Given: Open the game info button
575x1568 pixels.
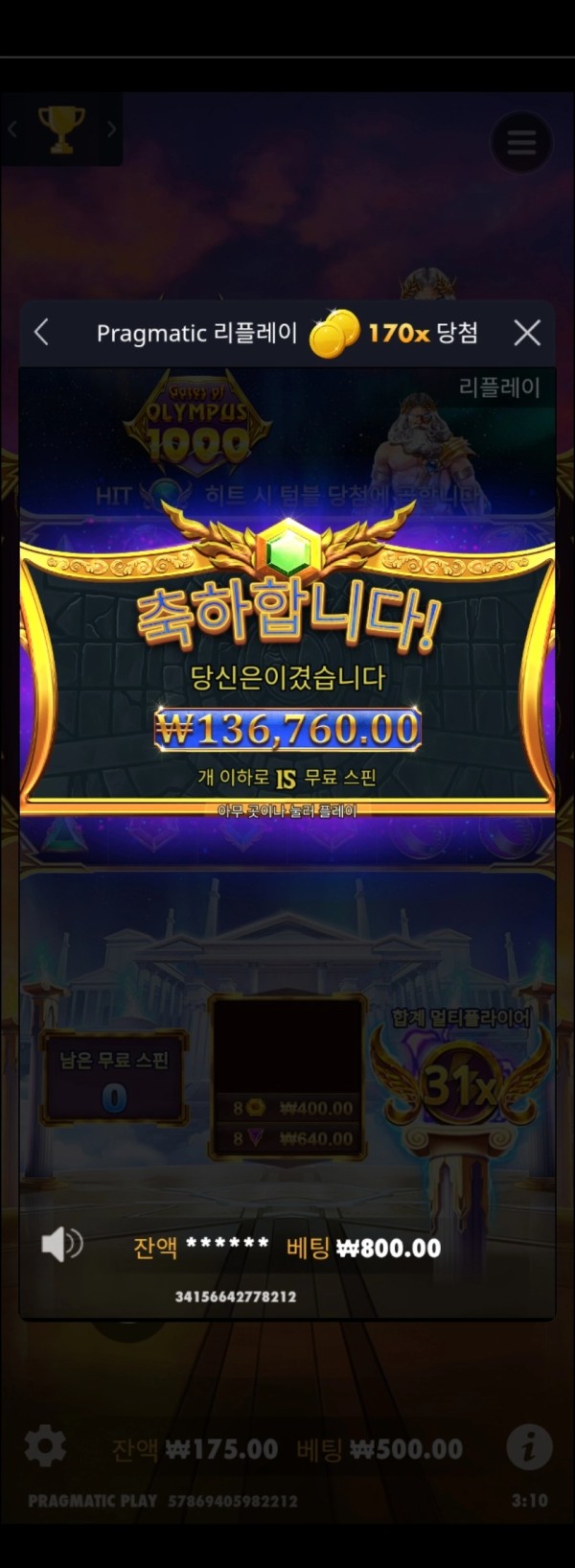Looking at the screenshot, I should pos(529,1446).
